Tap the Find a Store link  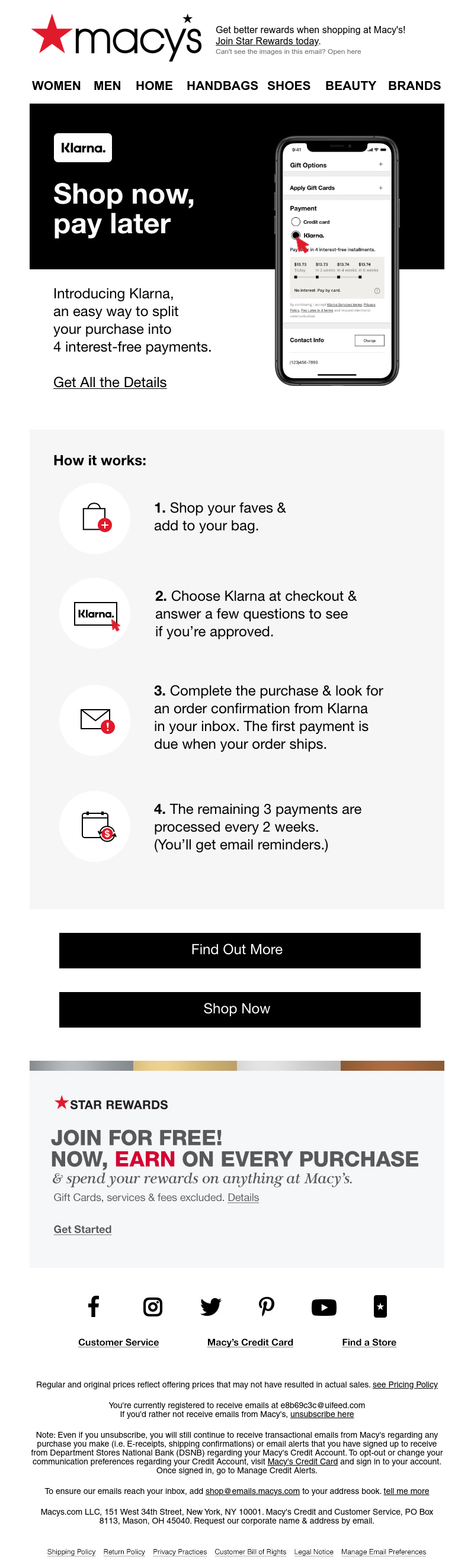tap(369, 1342)
